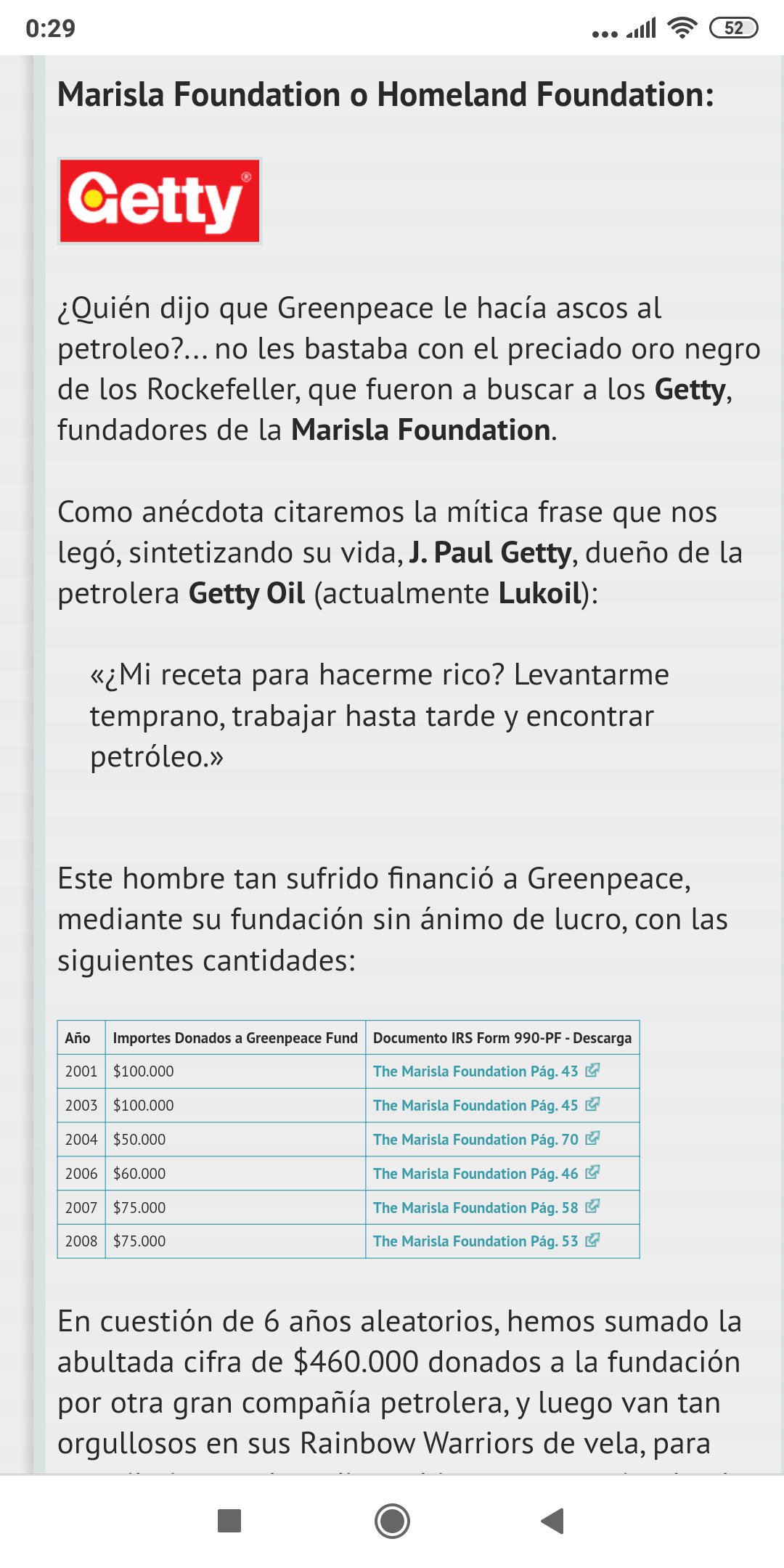Download the 2006 Marisla Foundation Pág. 46 form
Viewport: 784px width, 1568px height.
475,1174
